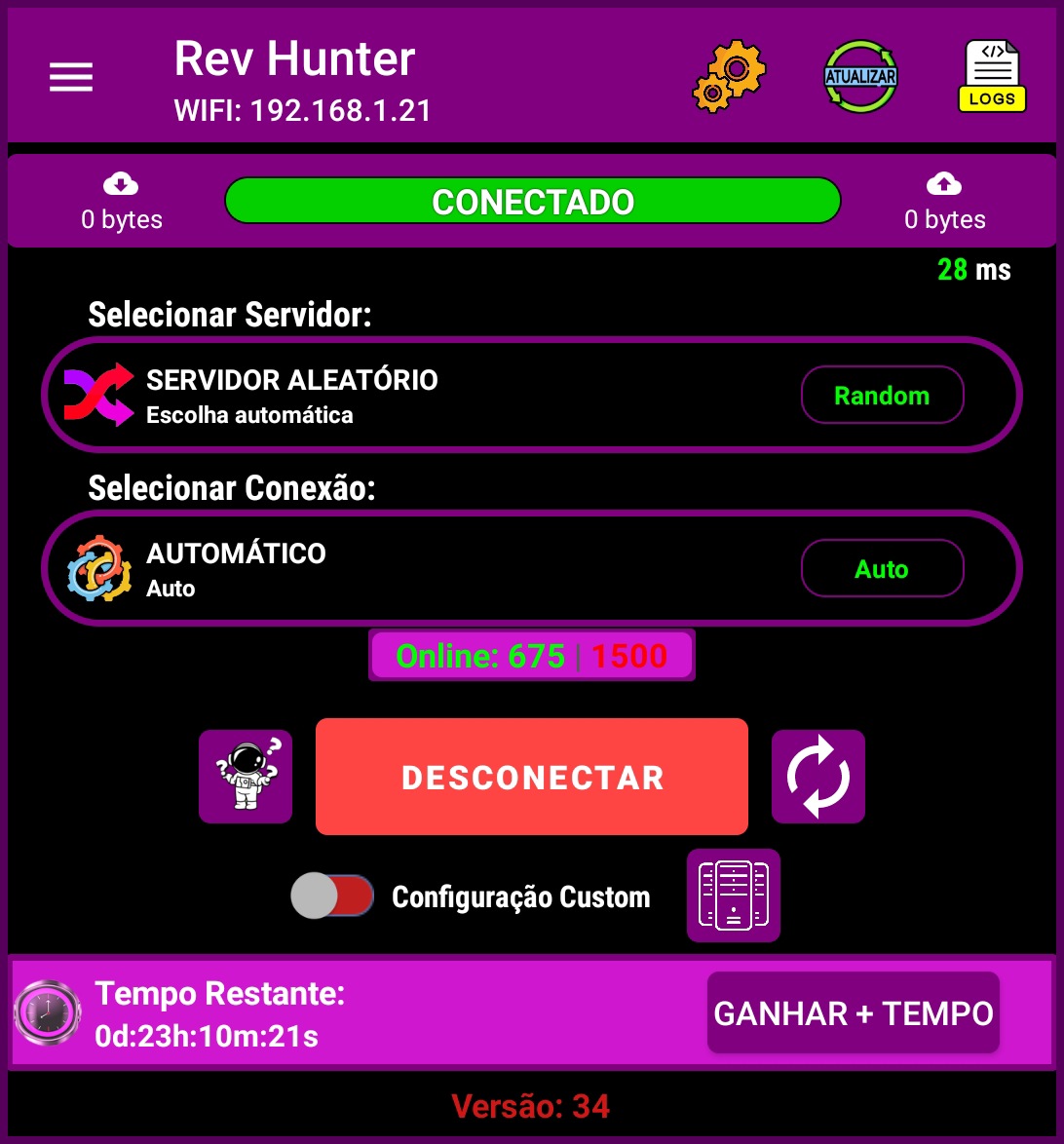The width and height of the screenshot is (1064, 1144).
Task: Open the hamburger navigation menu
Action: tap(70, 77)
